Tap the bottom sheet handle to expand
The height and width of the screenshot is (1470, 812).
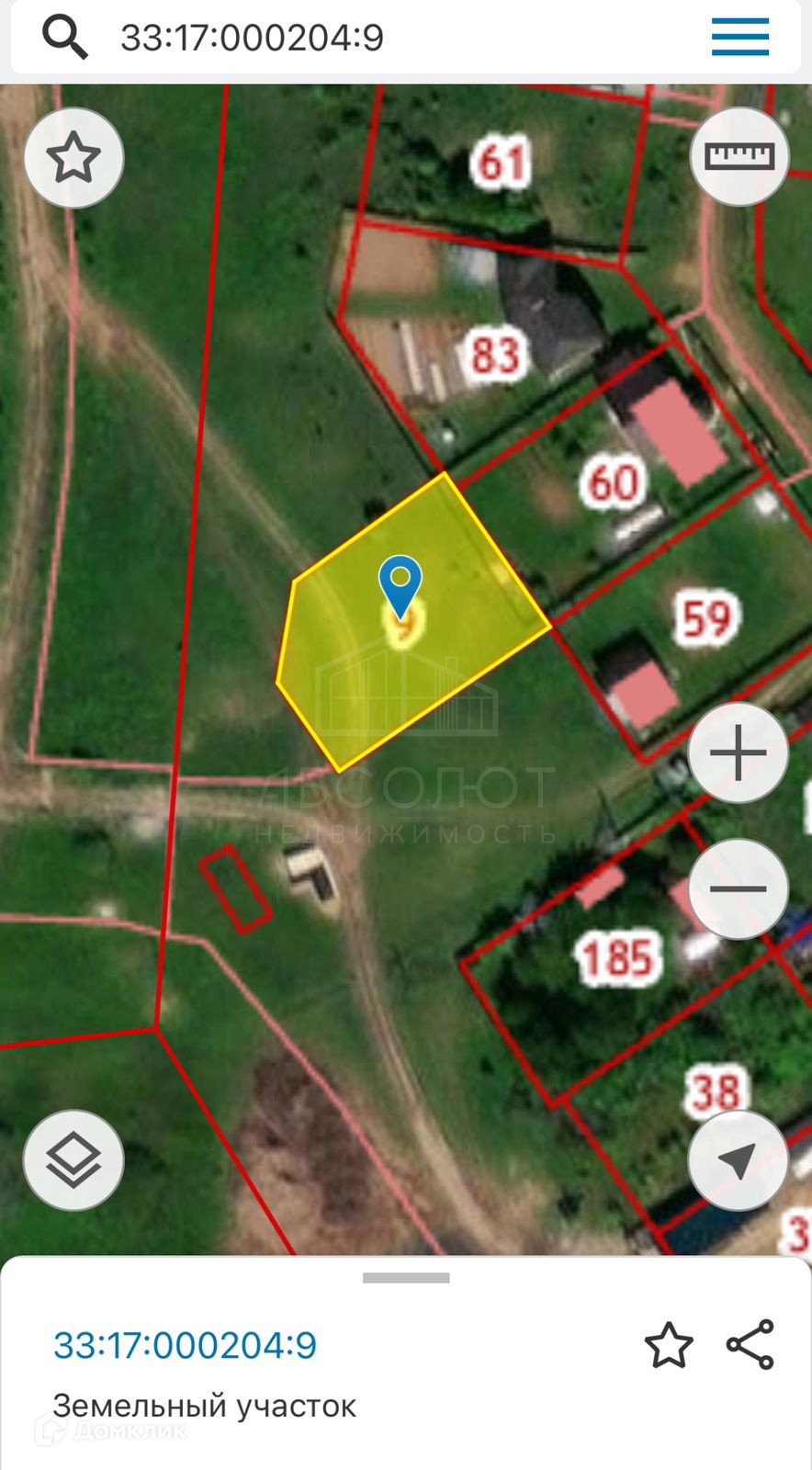click(x=406, y=1278)
